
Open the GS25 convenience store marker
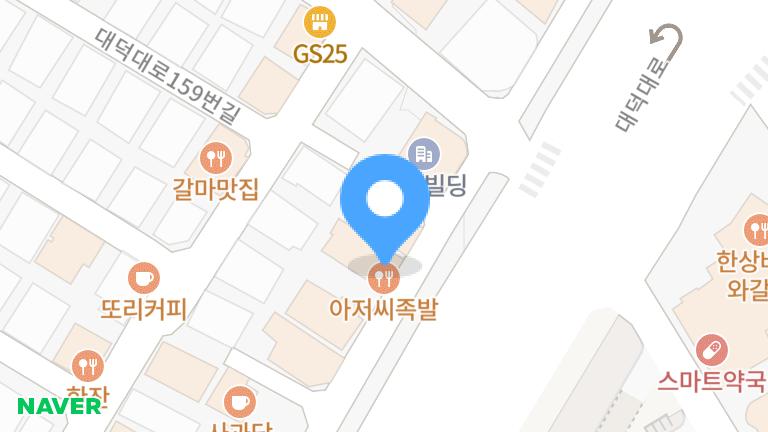[x=320, y=22]
